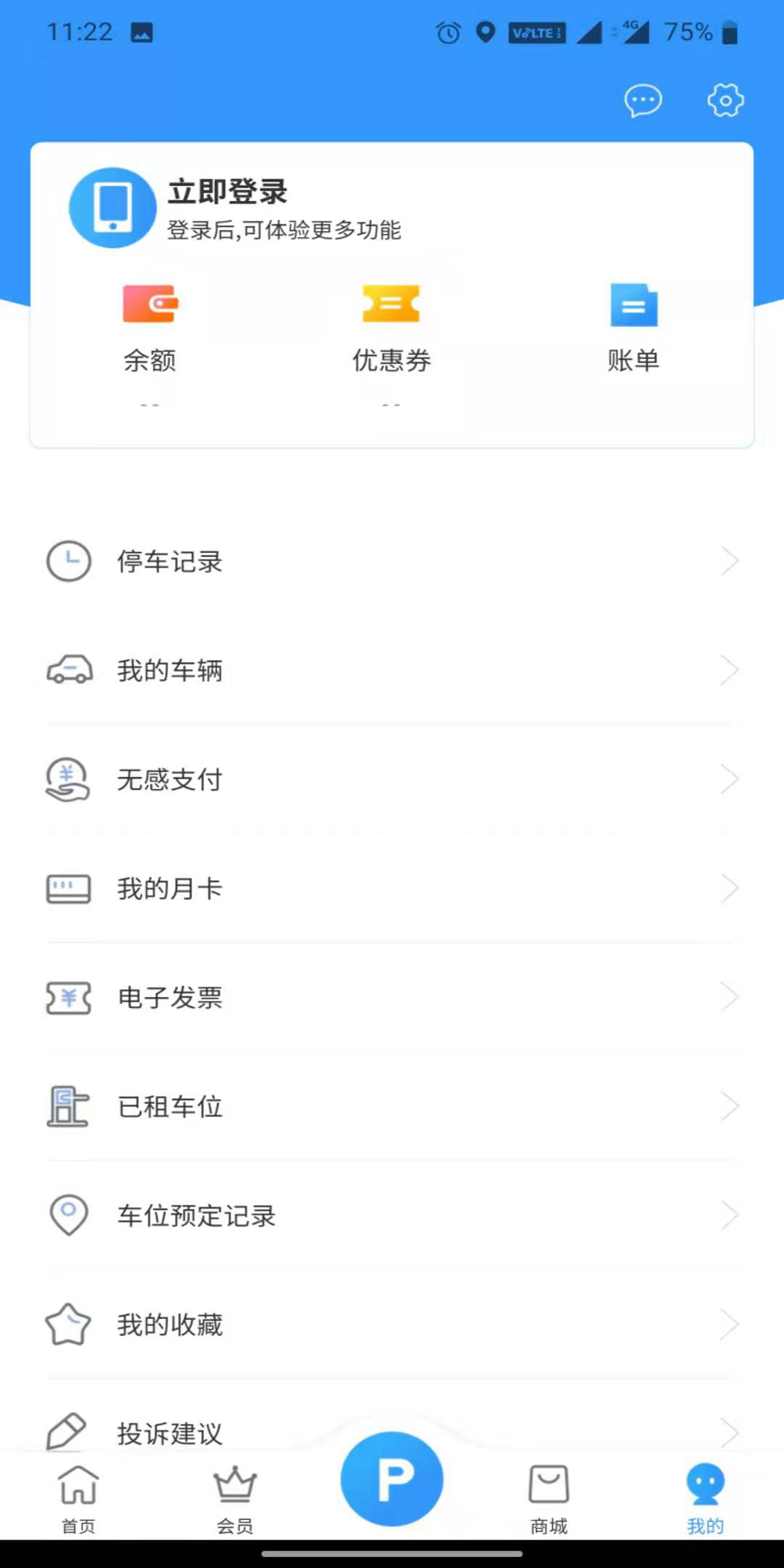Tap 立即登录 to log in
Image resolution: width=784 pixels, height=1568 pixels.
[x=229, y=193]
